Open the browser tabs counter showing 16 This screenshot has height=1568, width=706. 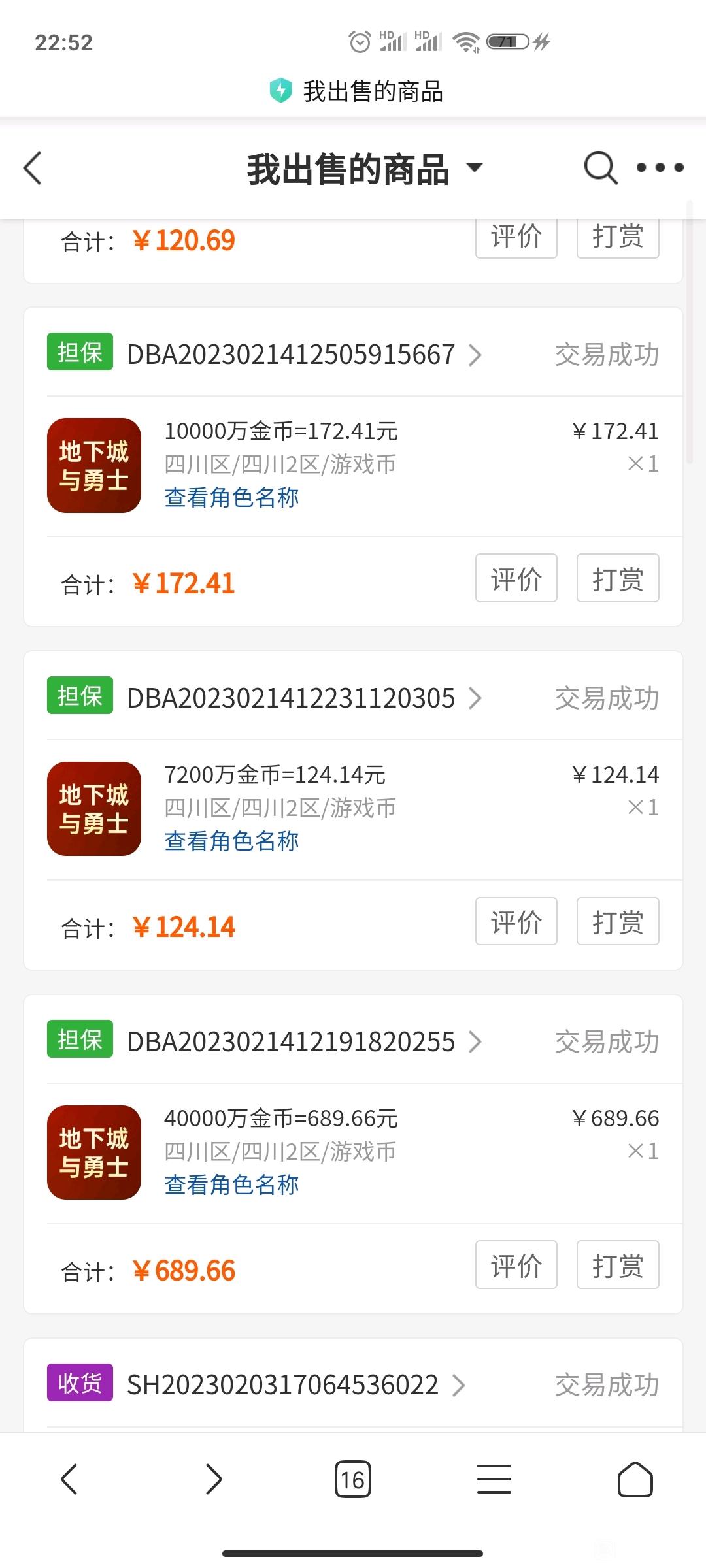click(x=353, y=1479)
